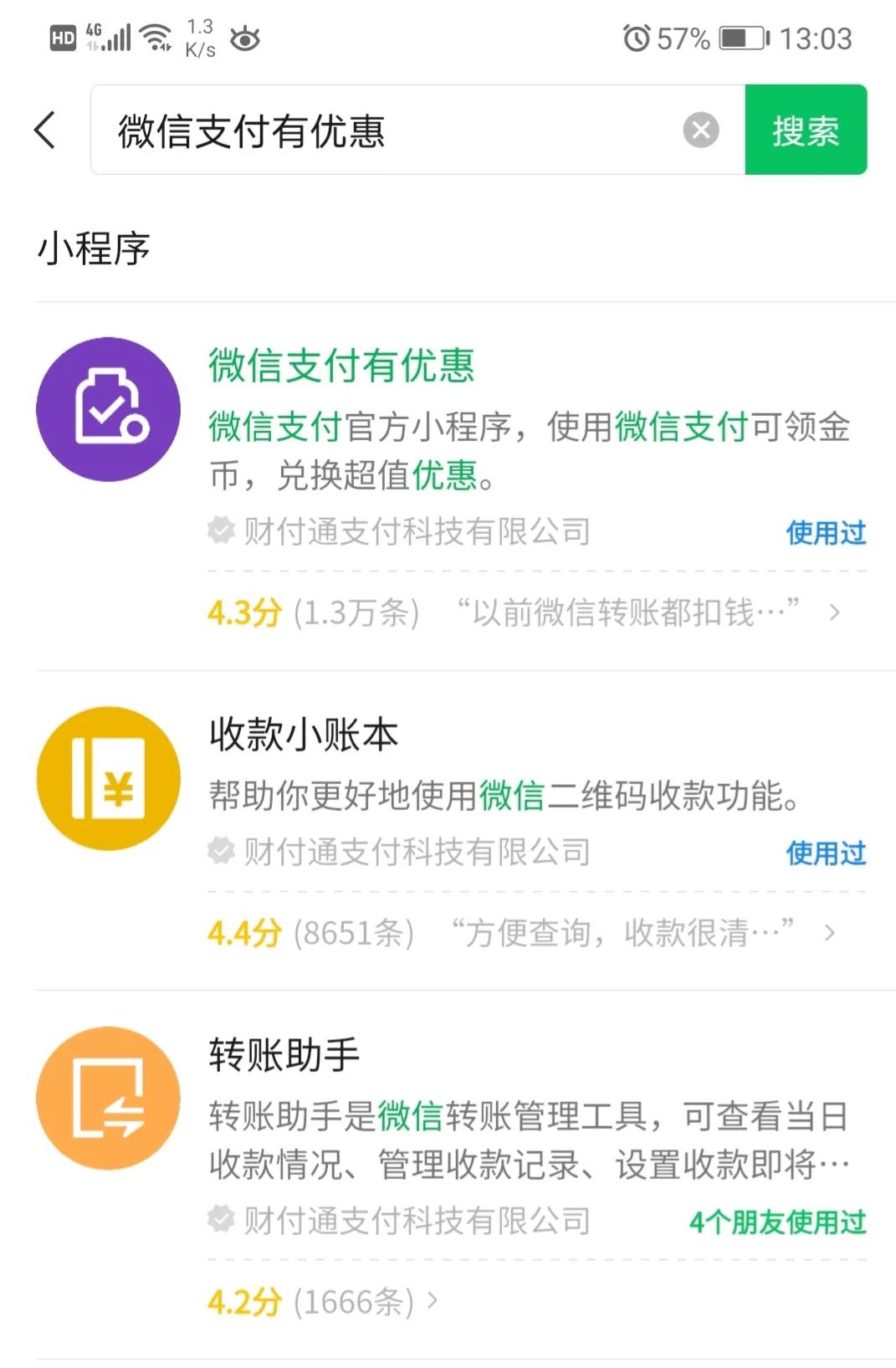Tap inside the search input field
The height and width of the screenshot is (1368, 896).
tap(376, 130)
